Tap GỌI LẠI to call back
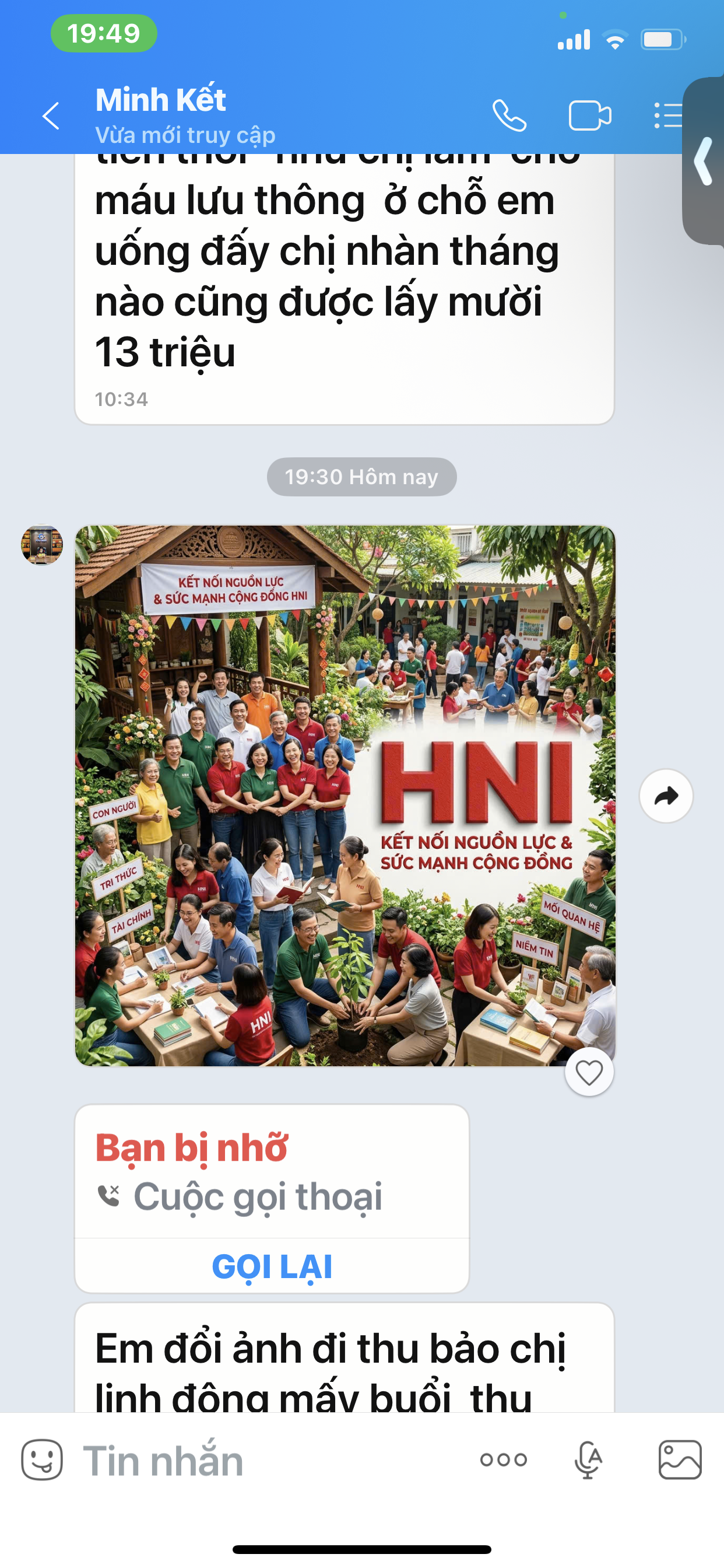 click(271, 1266)
